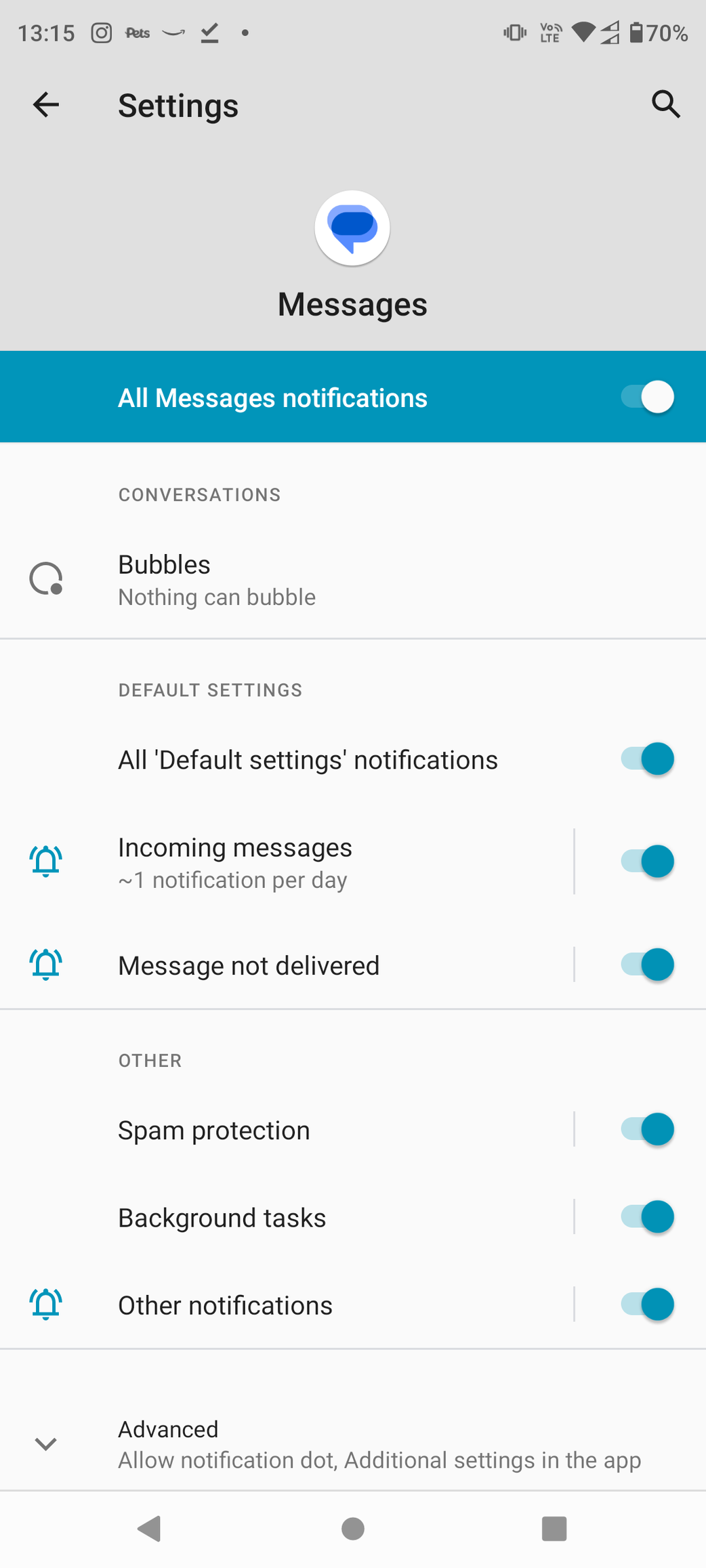Toggle Other notifications switch

click(647, 1304)
